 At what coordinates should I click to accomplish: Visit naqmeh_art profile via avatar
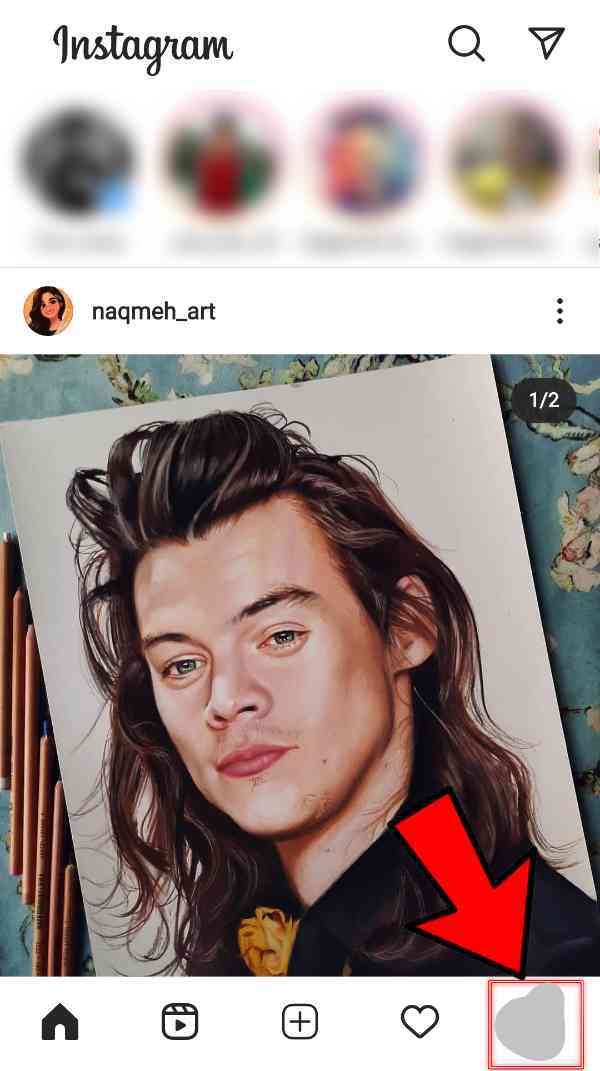coord(47,311)
